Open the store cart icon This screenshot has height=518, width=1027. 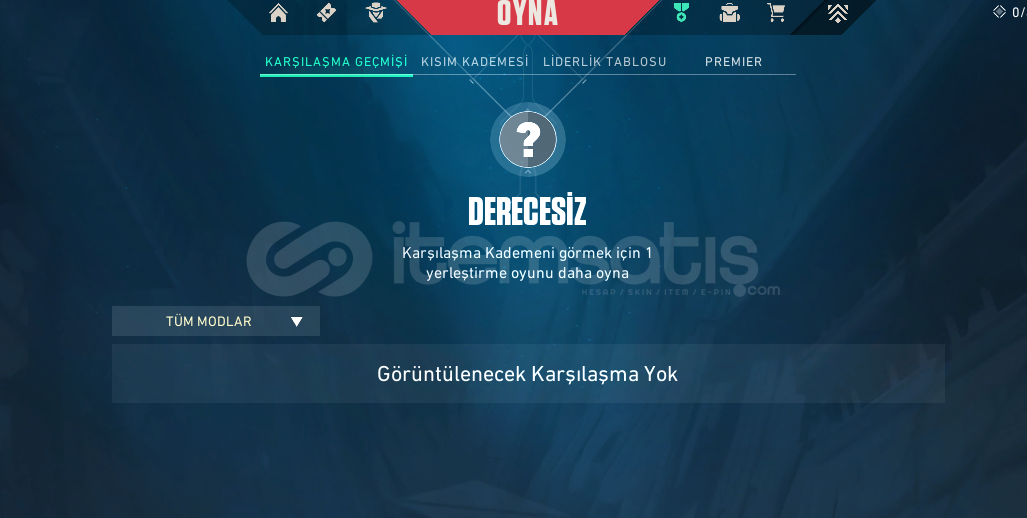click(776, 13)
